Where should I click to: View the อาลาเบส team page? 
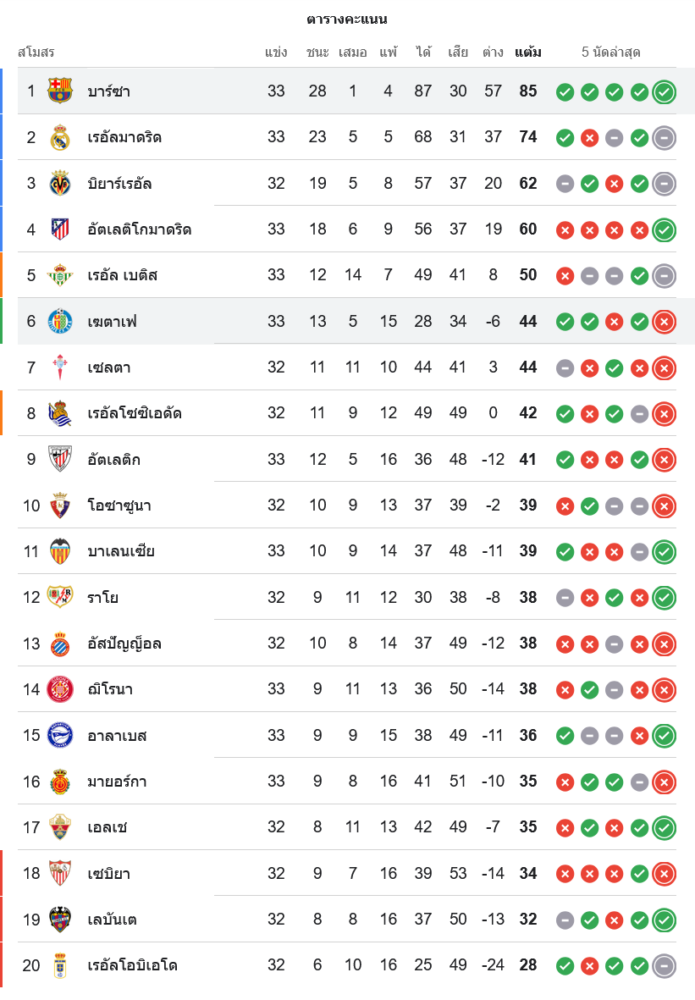[x=117, y=735]
